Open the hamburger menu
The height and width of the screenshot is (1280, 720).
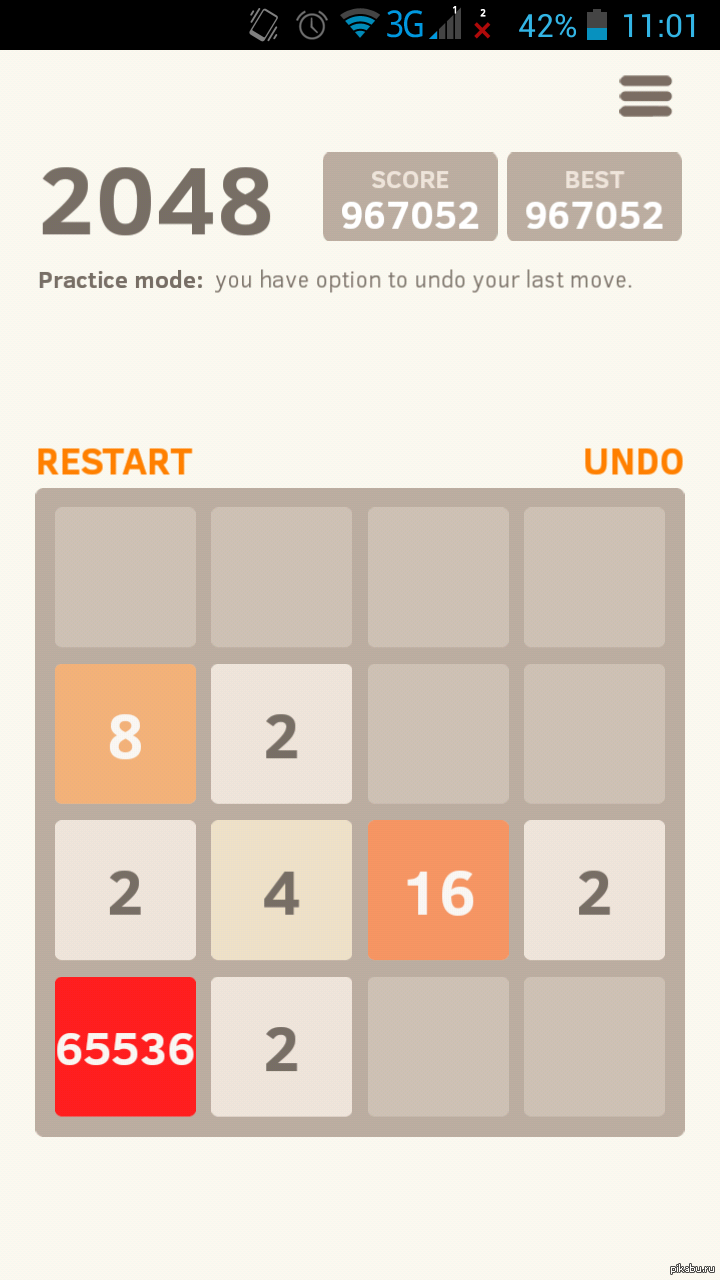point(645,97)
